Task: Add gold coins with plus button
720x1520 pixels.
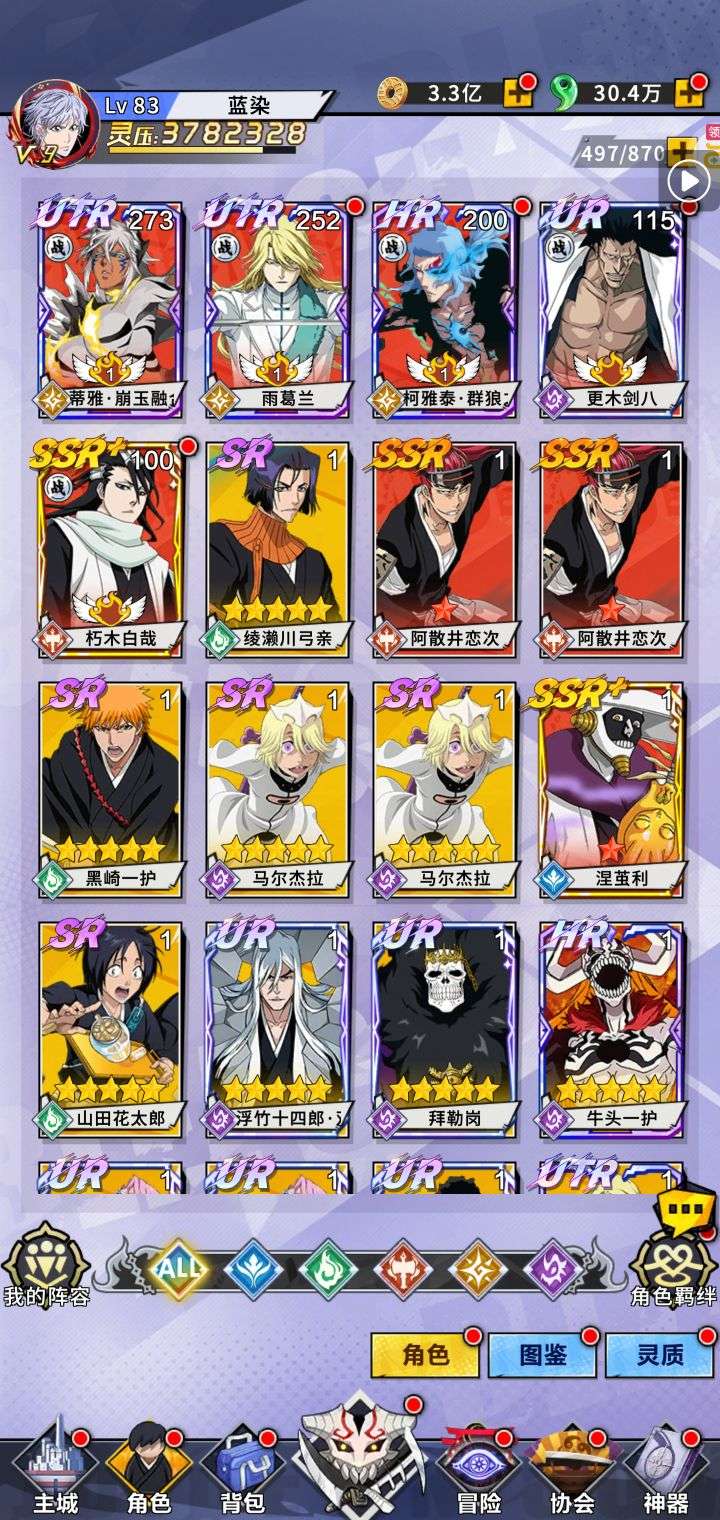Action: tap(519, 92)
